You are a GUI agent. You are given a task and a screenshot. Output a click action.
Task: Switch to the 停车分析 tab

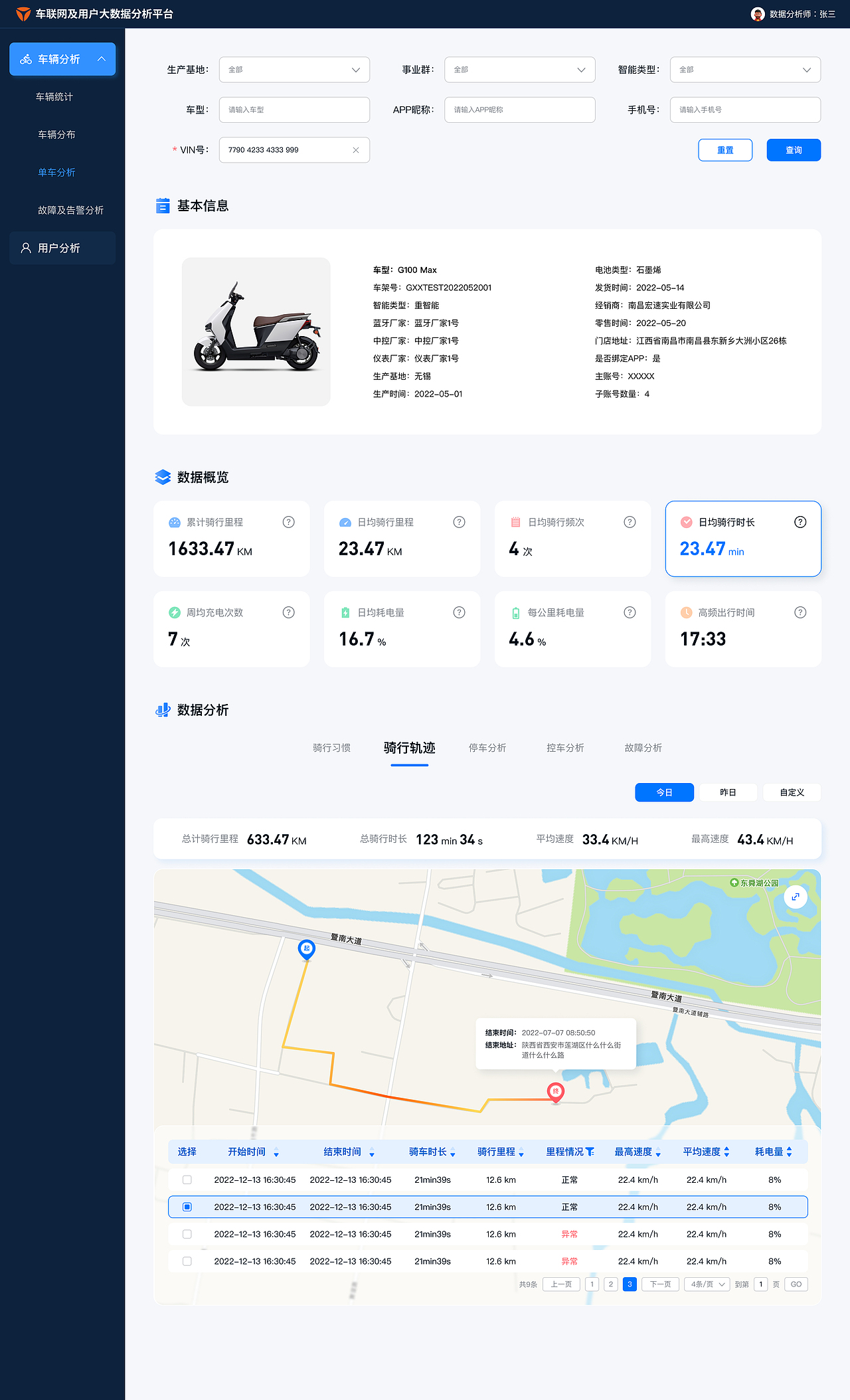coord(487,748)
